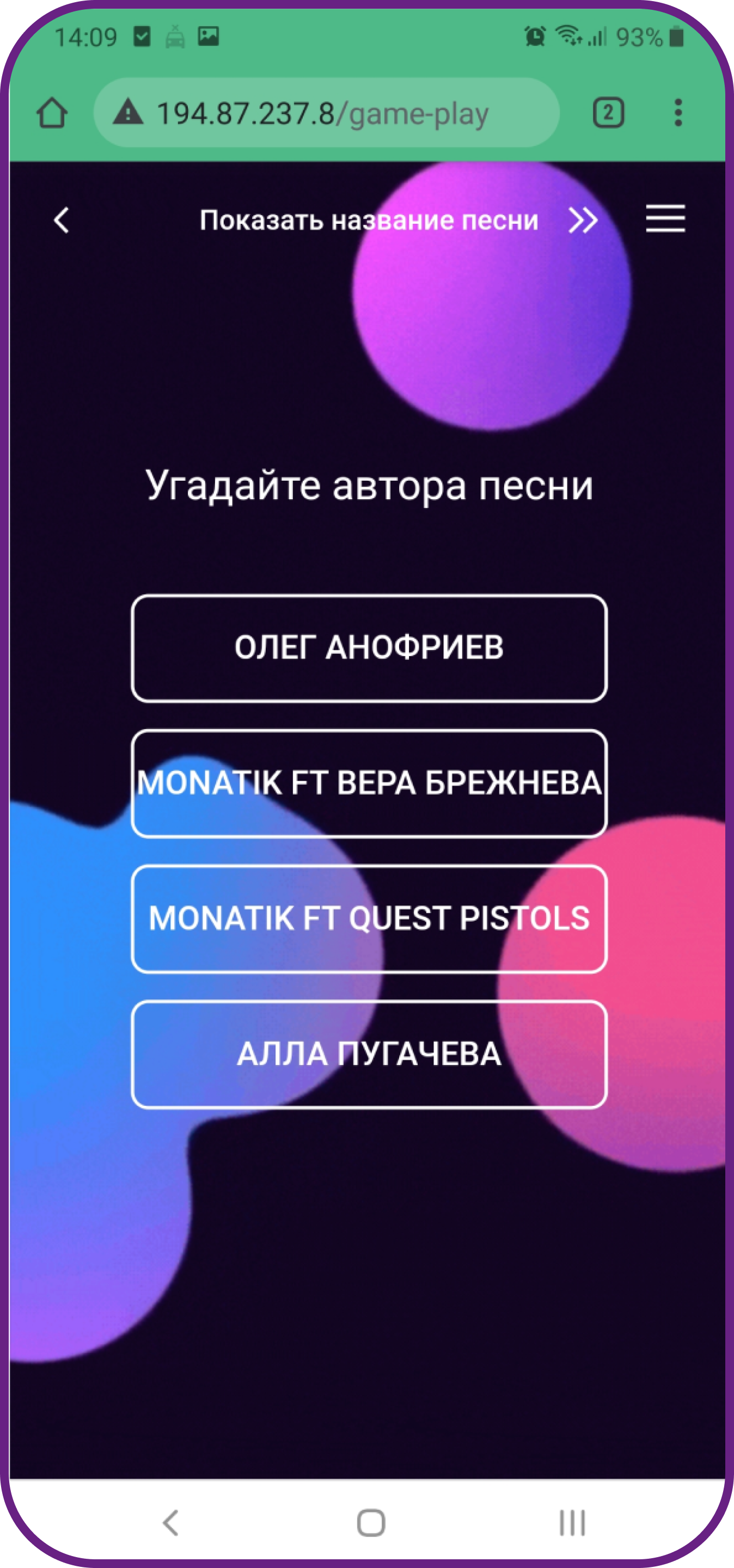Choose Monatik ft Вера Брежнева

click(x=369, y=783)
